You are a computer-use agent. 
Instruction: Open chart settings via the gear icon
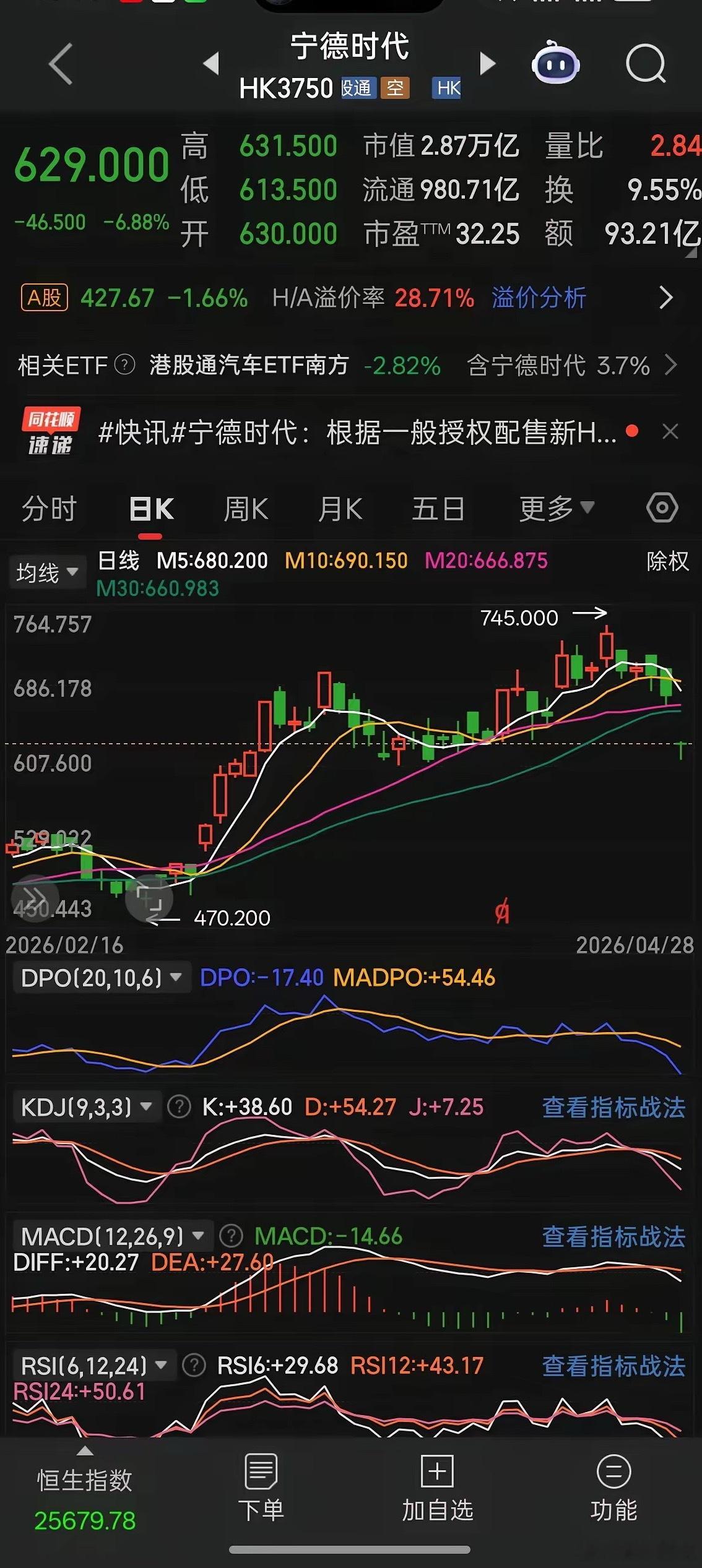point(662,507)
